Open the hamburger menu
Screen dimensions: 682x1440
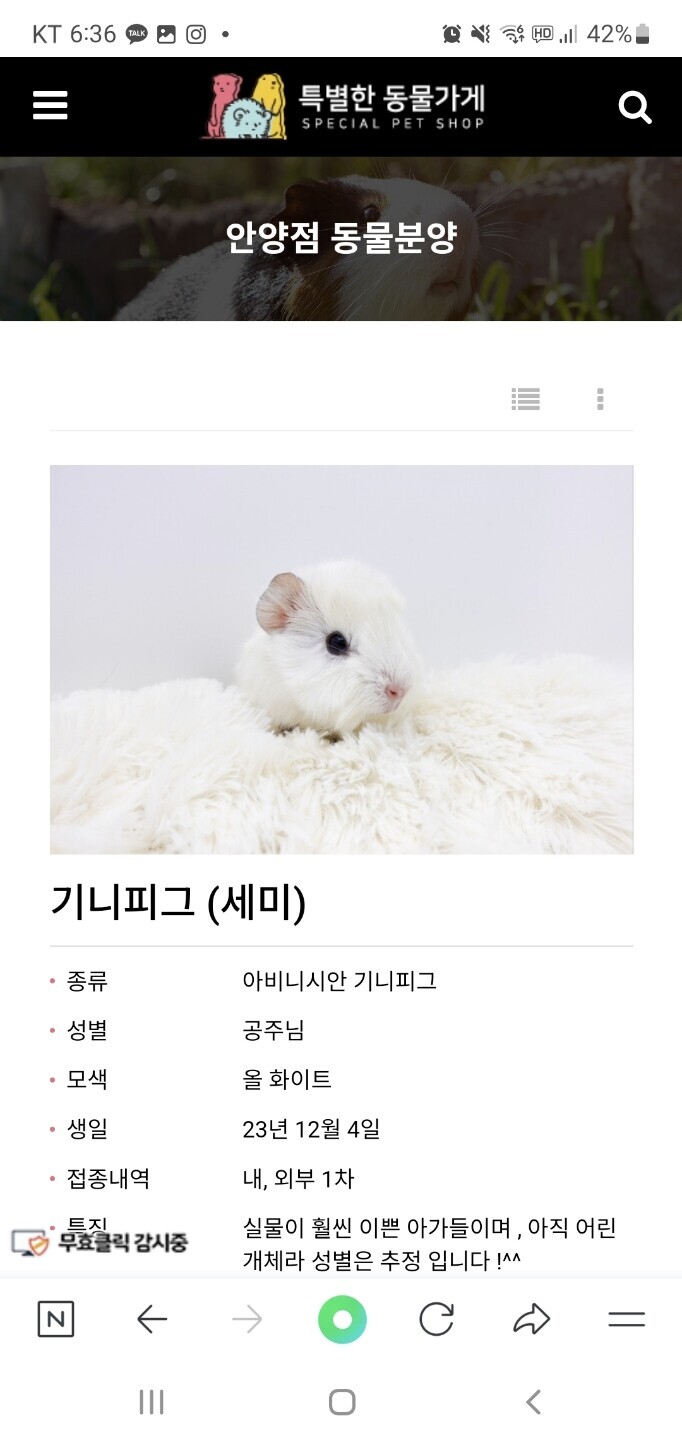pyautogui.click(x=50, y=106)
